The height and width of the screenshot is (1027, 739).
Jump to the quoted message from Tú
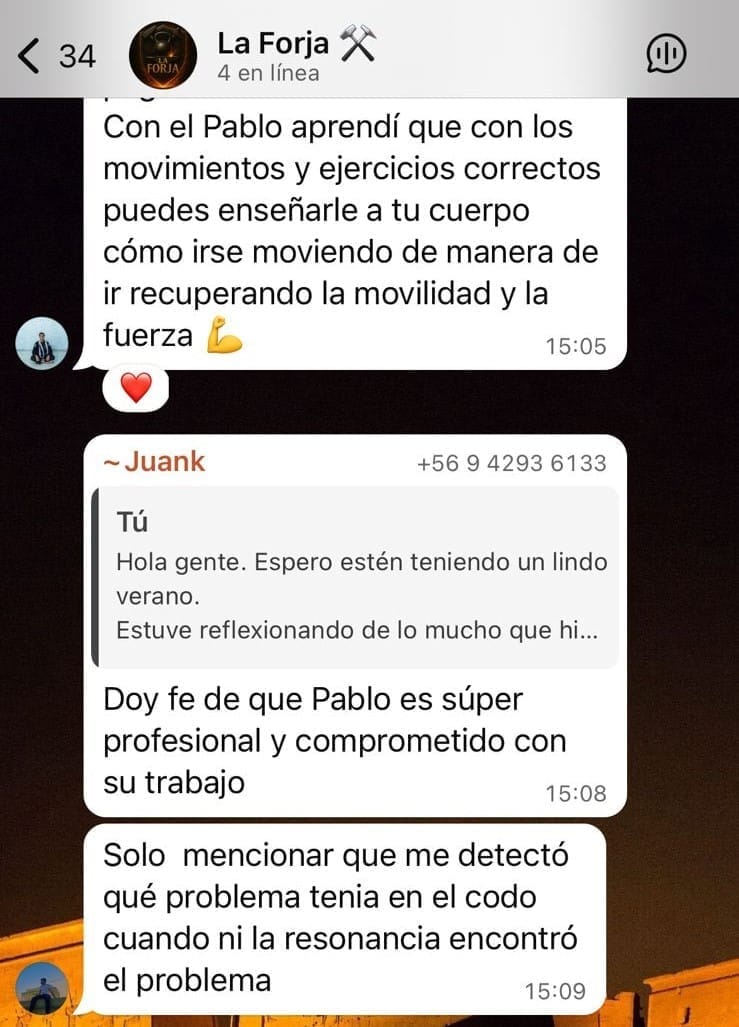click(x=355, y=577)
